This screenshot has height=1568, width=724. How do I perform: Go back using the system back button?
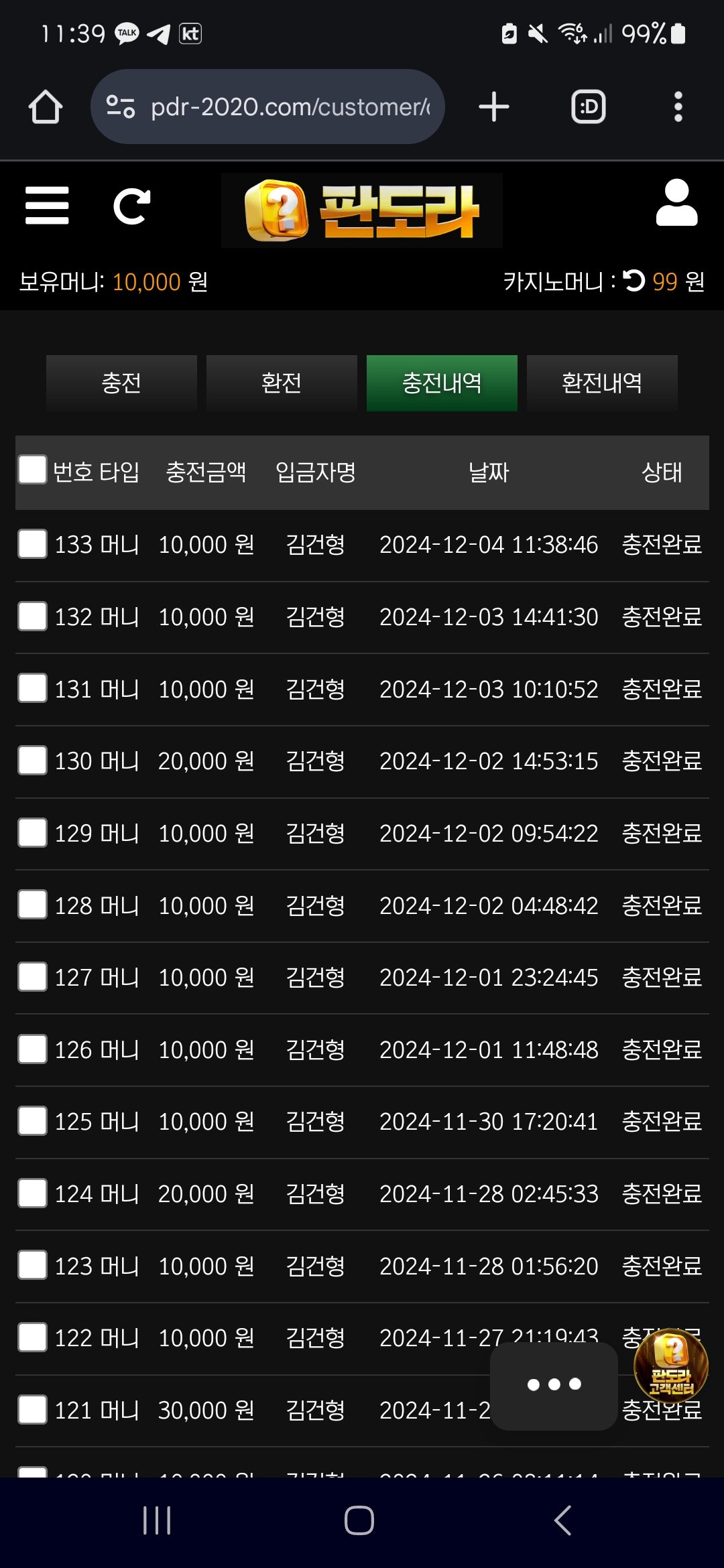563,1520
